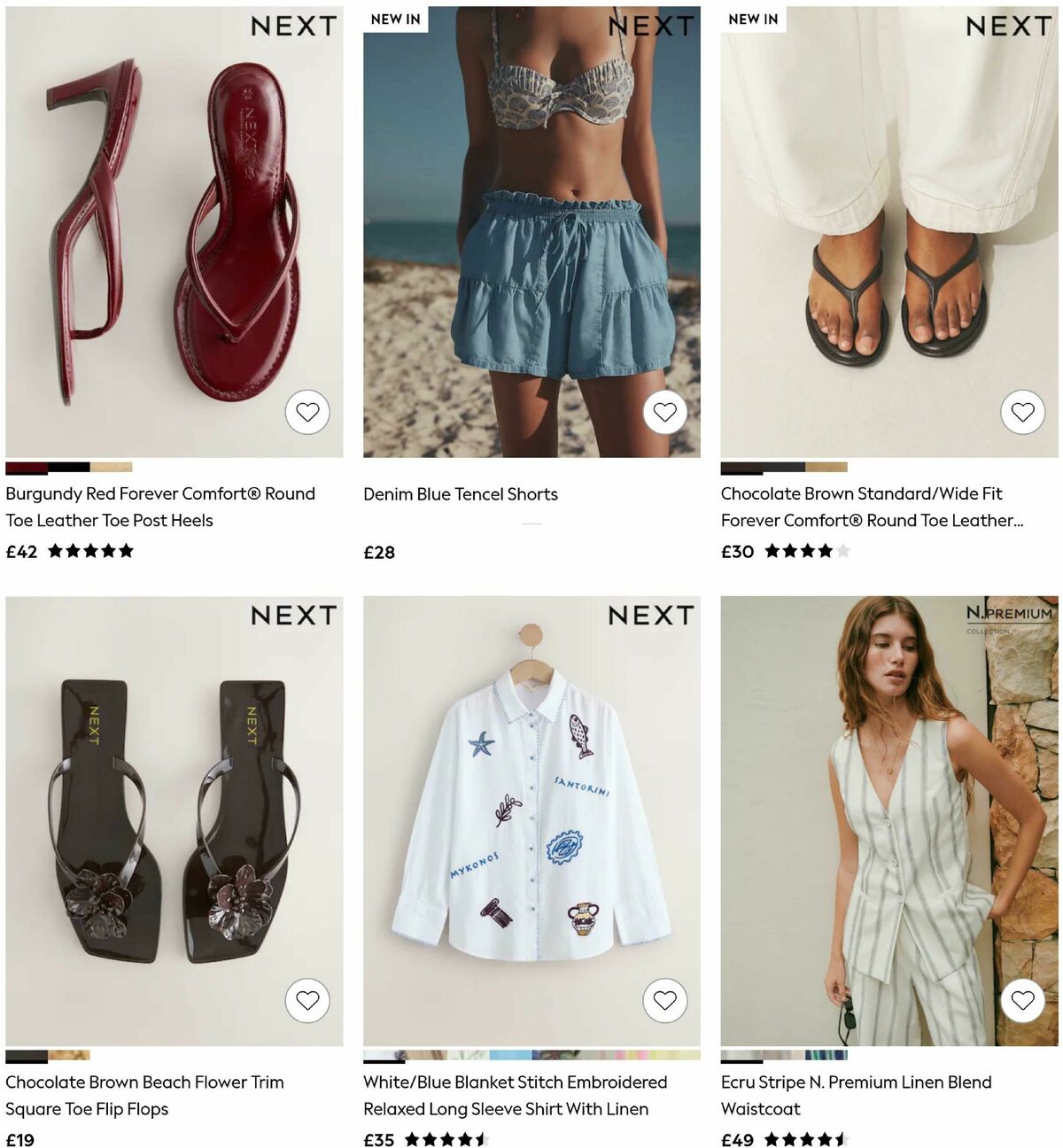Image resolution: width=1063 pixels, height=1148 pixels.
Task: Click the wishlist heart on the denim Tencel shorts
Action: 665,412
